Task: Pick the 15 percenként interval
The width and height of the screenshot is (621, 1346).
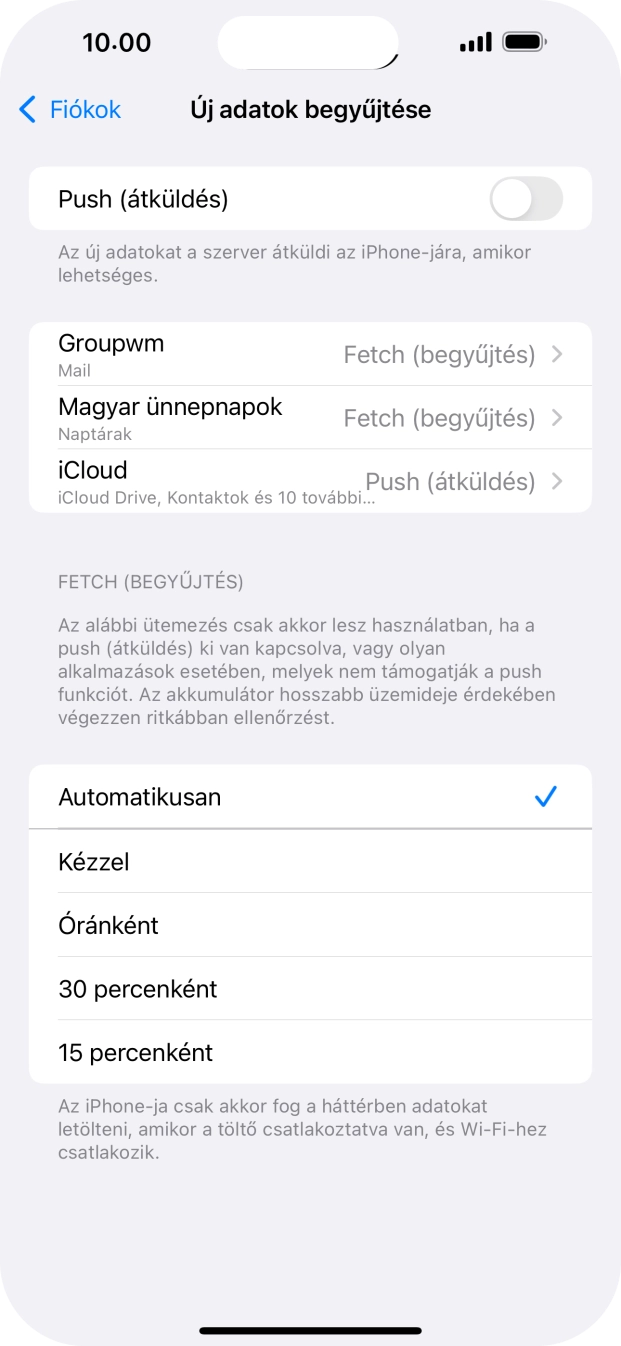Action: (x=310, y=1052)
